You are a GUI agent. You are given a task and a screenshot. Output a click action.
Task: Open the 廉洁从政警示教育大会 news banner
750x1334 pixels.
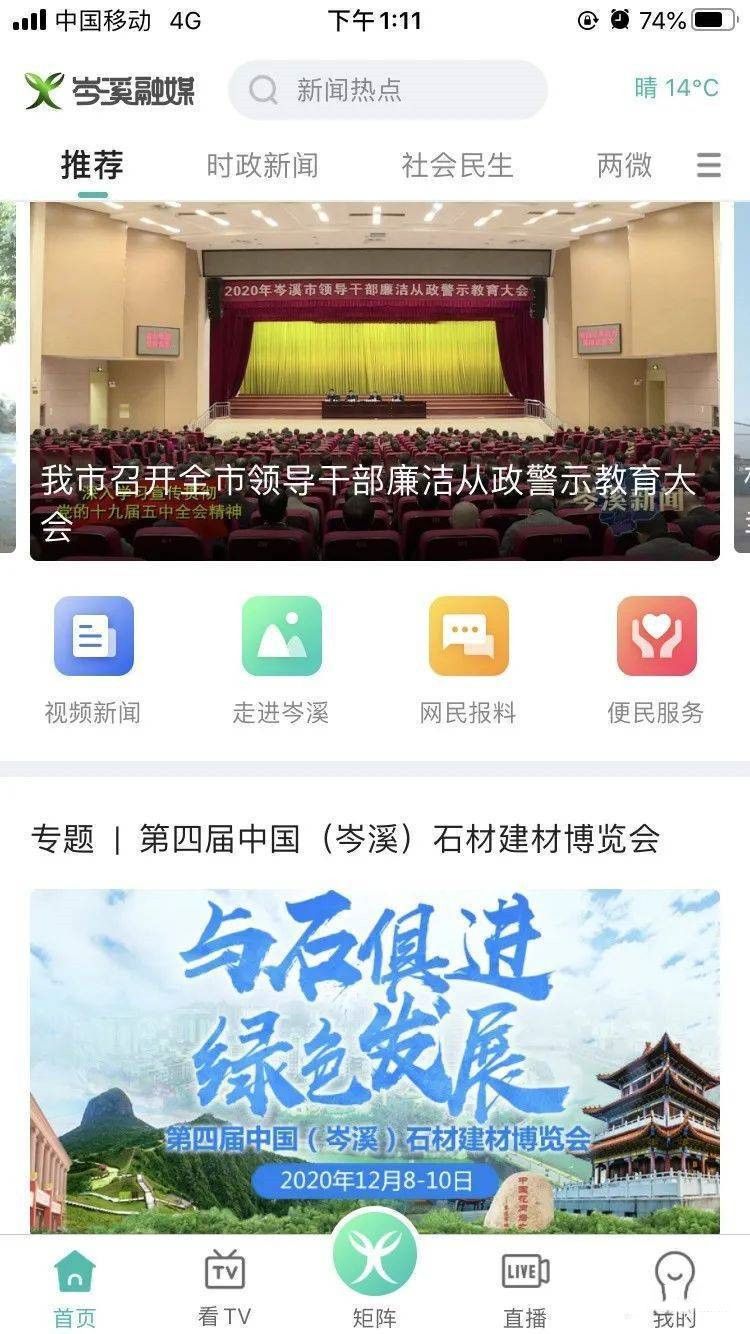click(x=375, y=380)
